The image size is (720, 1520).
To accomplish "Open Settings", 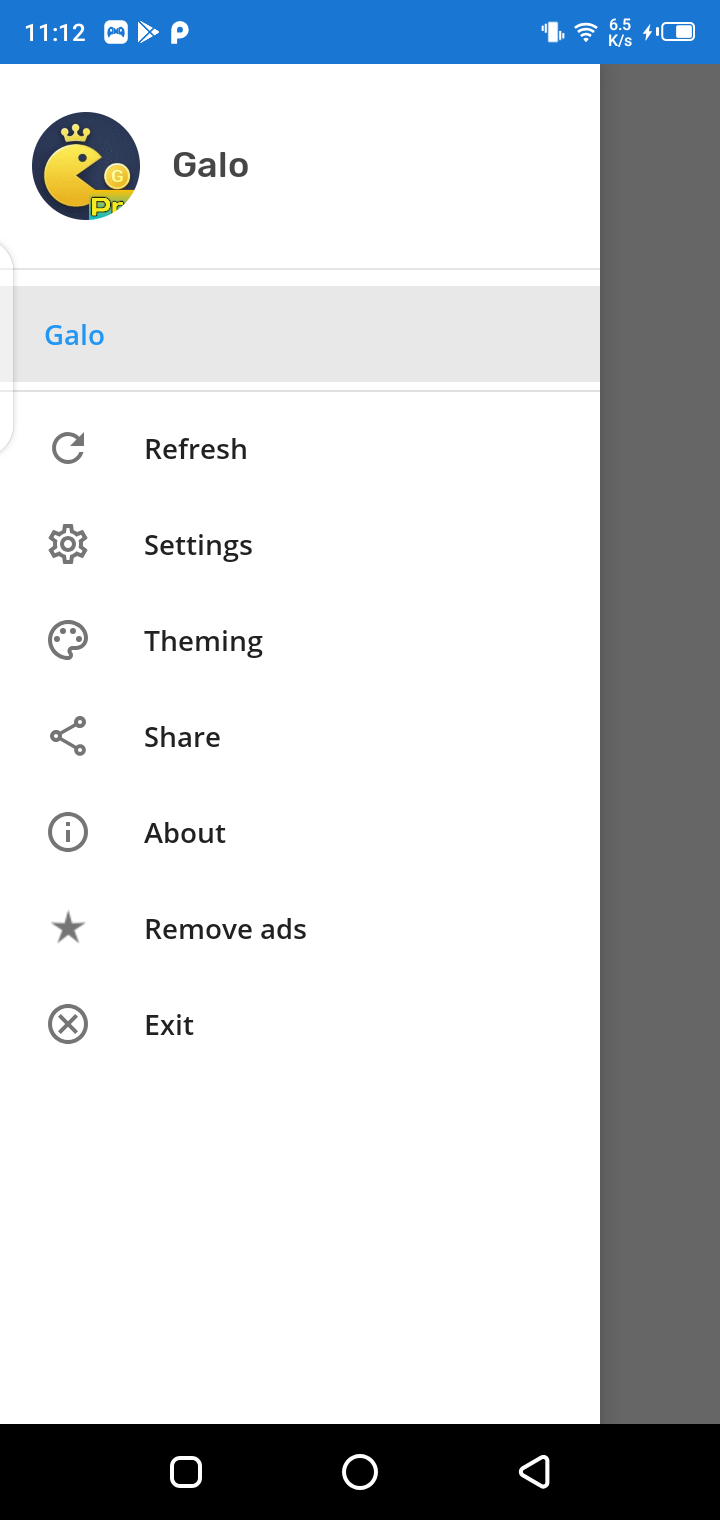I will tap(197, 545).
